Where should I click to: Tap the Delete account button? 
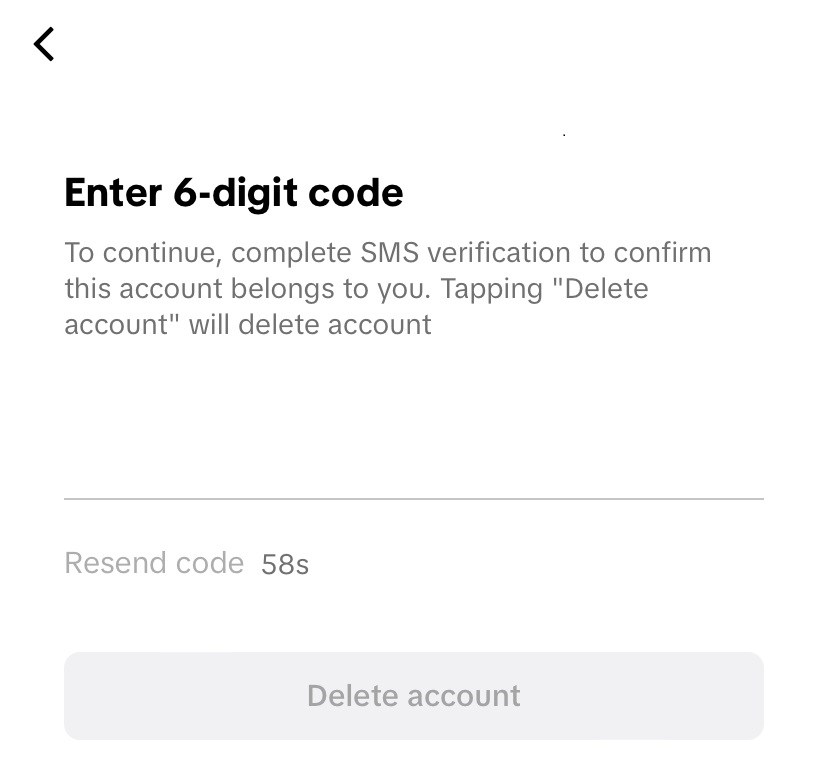pyautogui.click(x=413, y=696)
